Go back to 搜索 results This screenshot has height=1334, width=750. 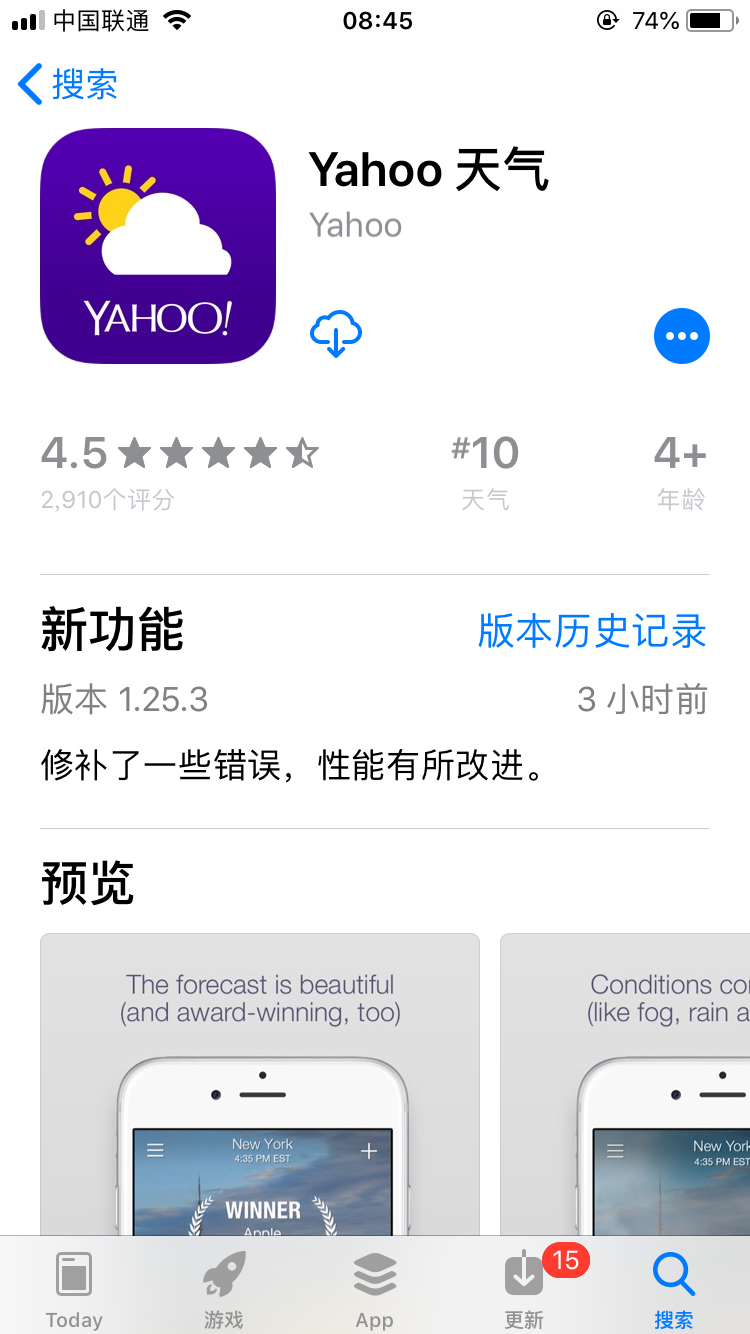[68, 84]
